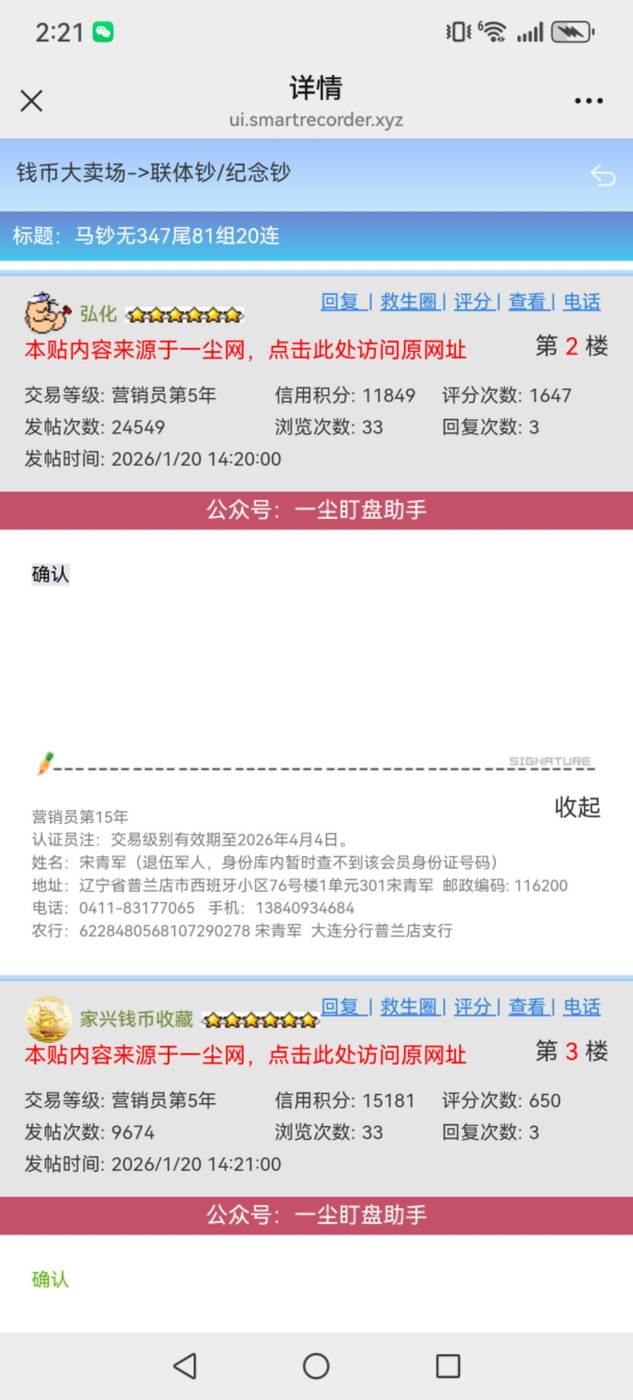Tap 查看 on 家兴钱币收藏's post
Viewport: 633px width, 1400px height.
[529, 1007]
